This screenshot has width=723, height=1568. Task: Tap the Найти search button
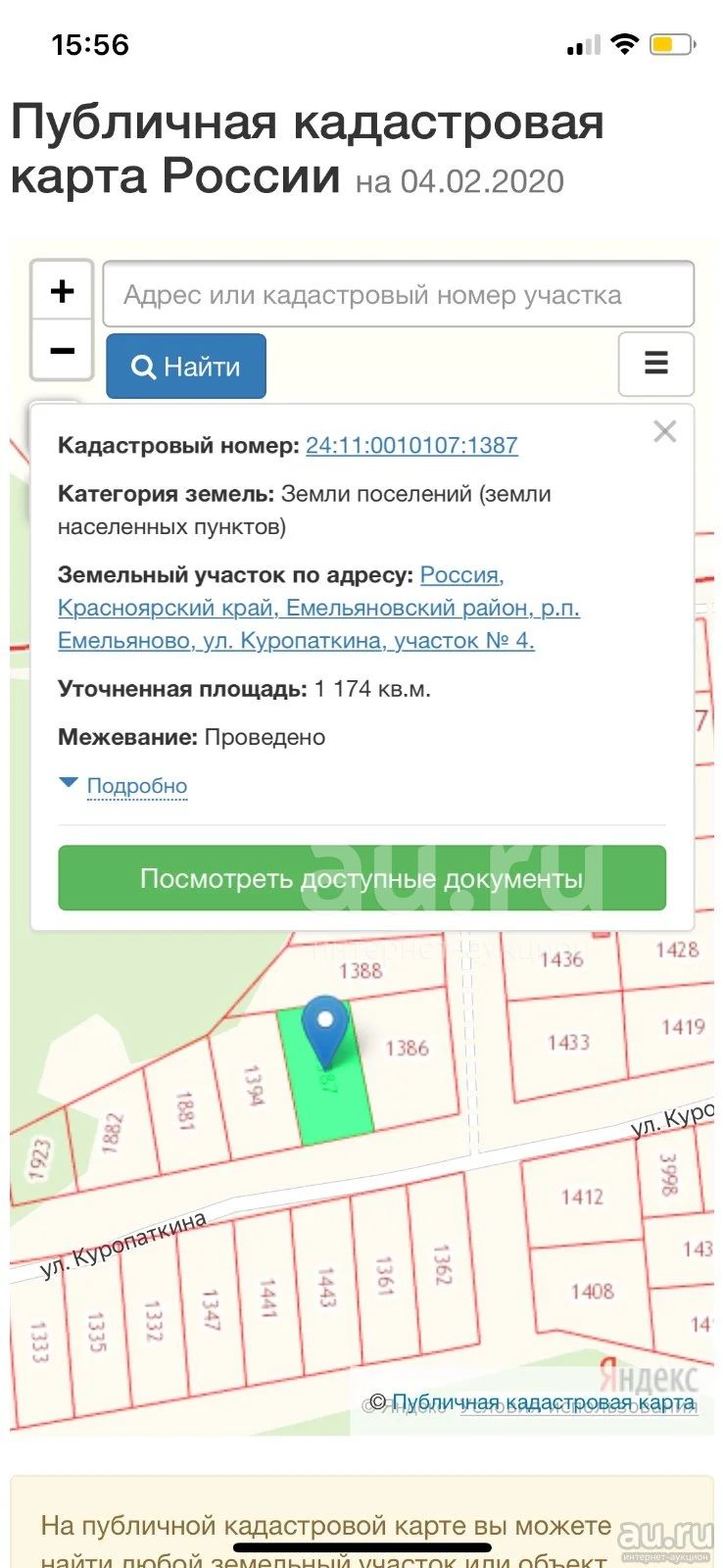[186, 367]
